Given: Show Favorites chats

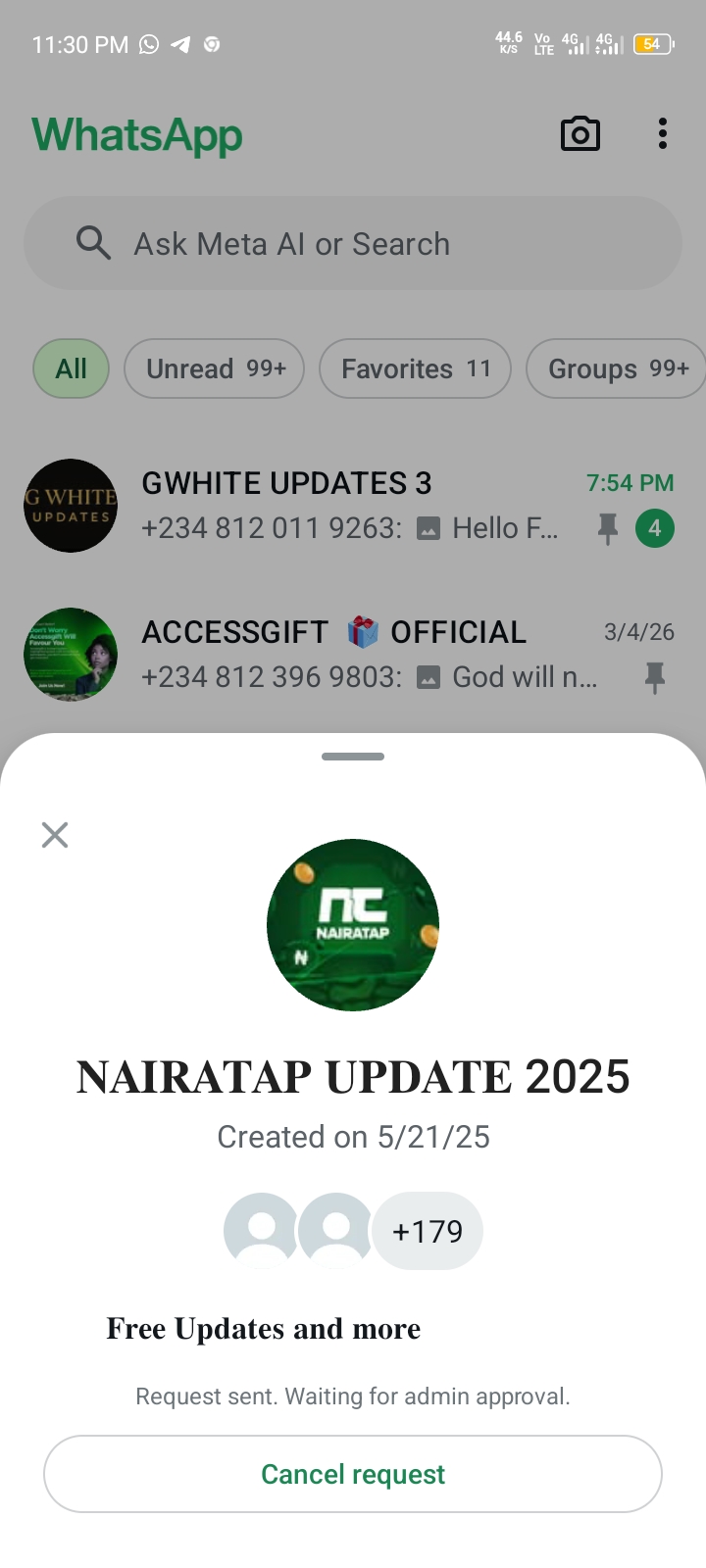Looking at the screenshot, I should (415, 368).
